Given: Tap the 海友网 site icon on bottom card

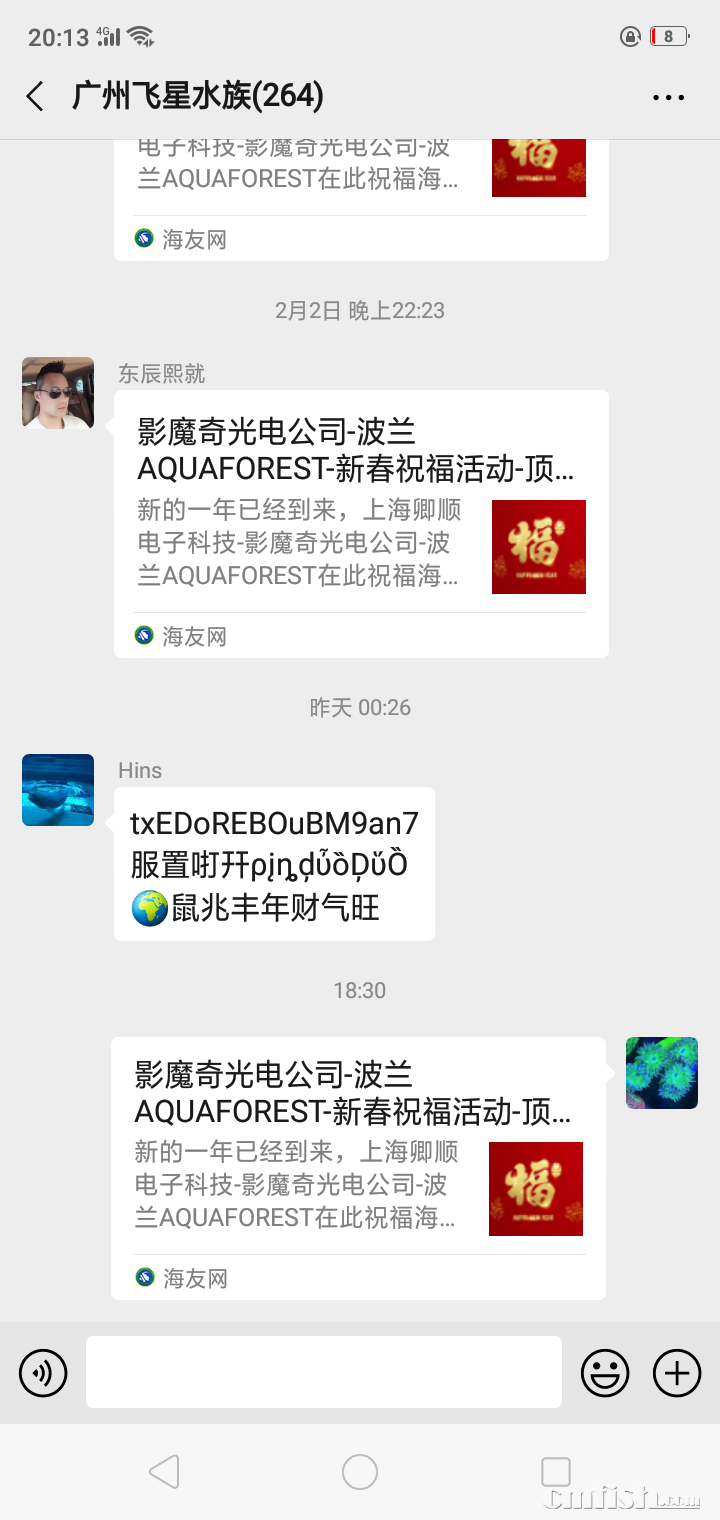Looking at the screenshot, I should click(143, 1278).
